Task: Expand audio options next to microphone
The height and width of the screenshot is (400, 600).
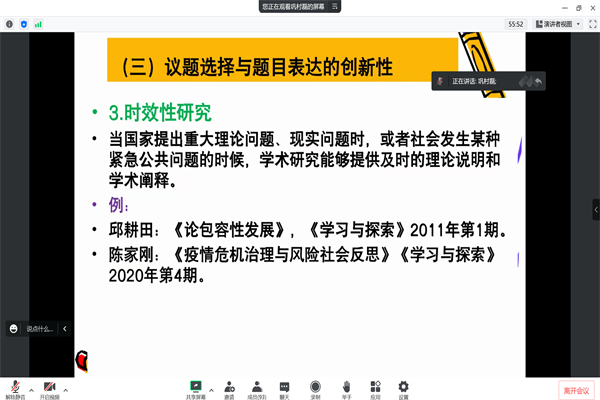Action: point(31,388)
